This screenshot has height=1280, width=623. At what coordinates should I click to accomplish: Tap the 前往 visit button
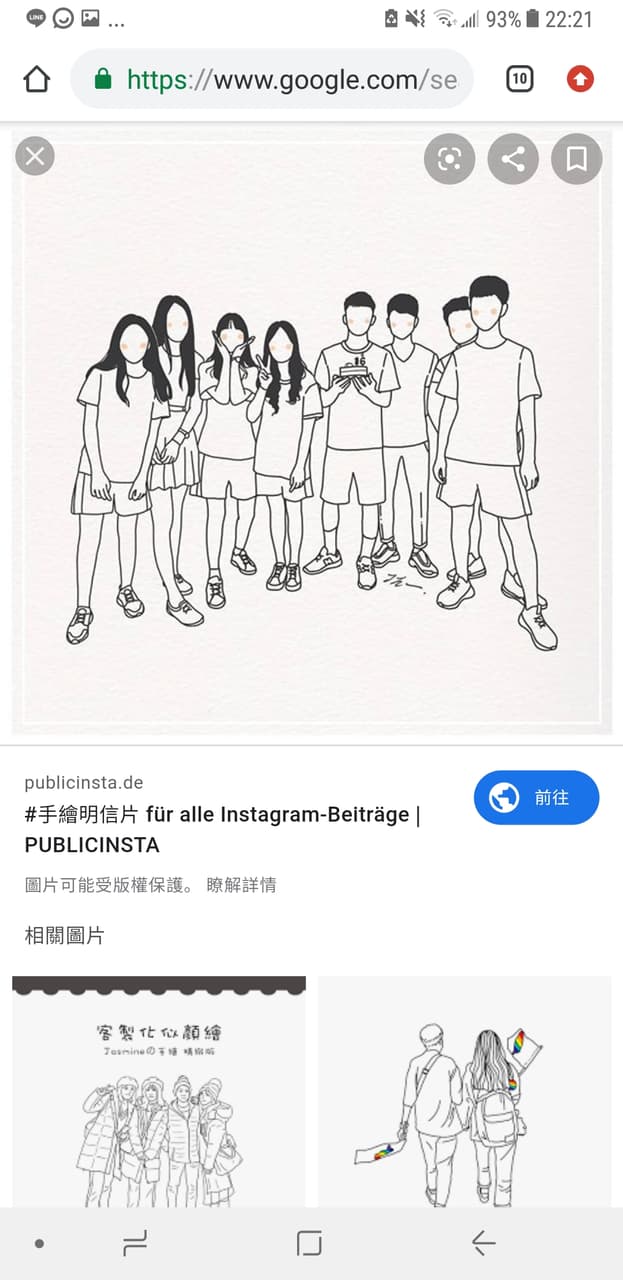click(x=536, y=797)
